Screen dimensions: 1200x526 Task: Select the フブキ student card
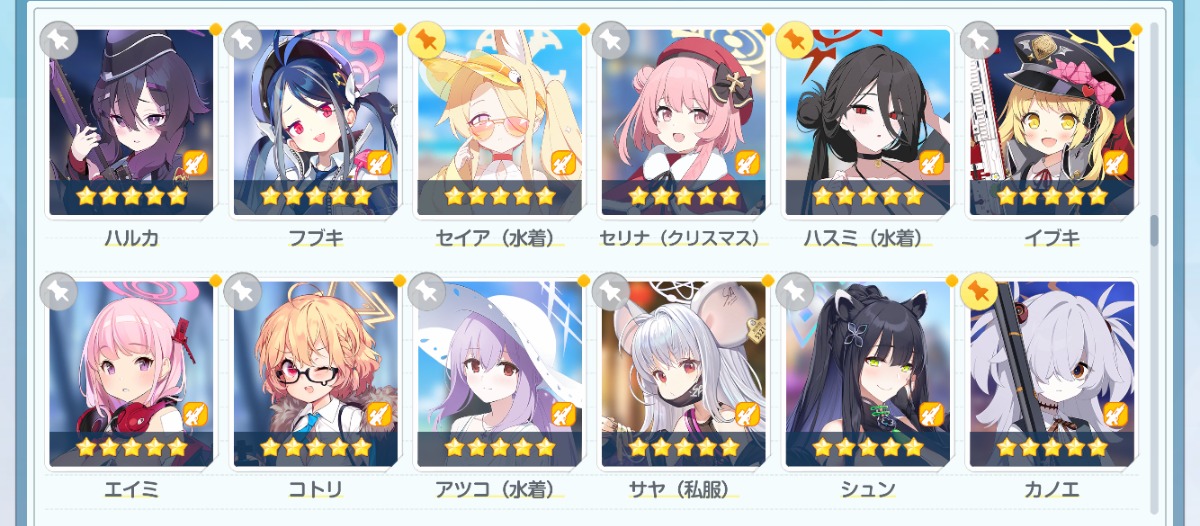[x=316, y=122]
